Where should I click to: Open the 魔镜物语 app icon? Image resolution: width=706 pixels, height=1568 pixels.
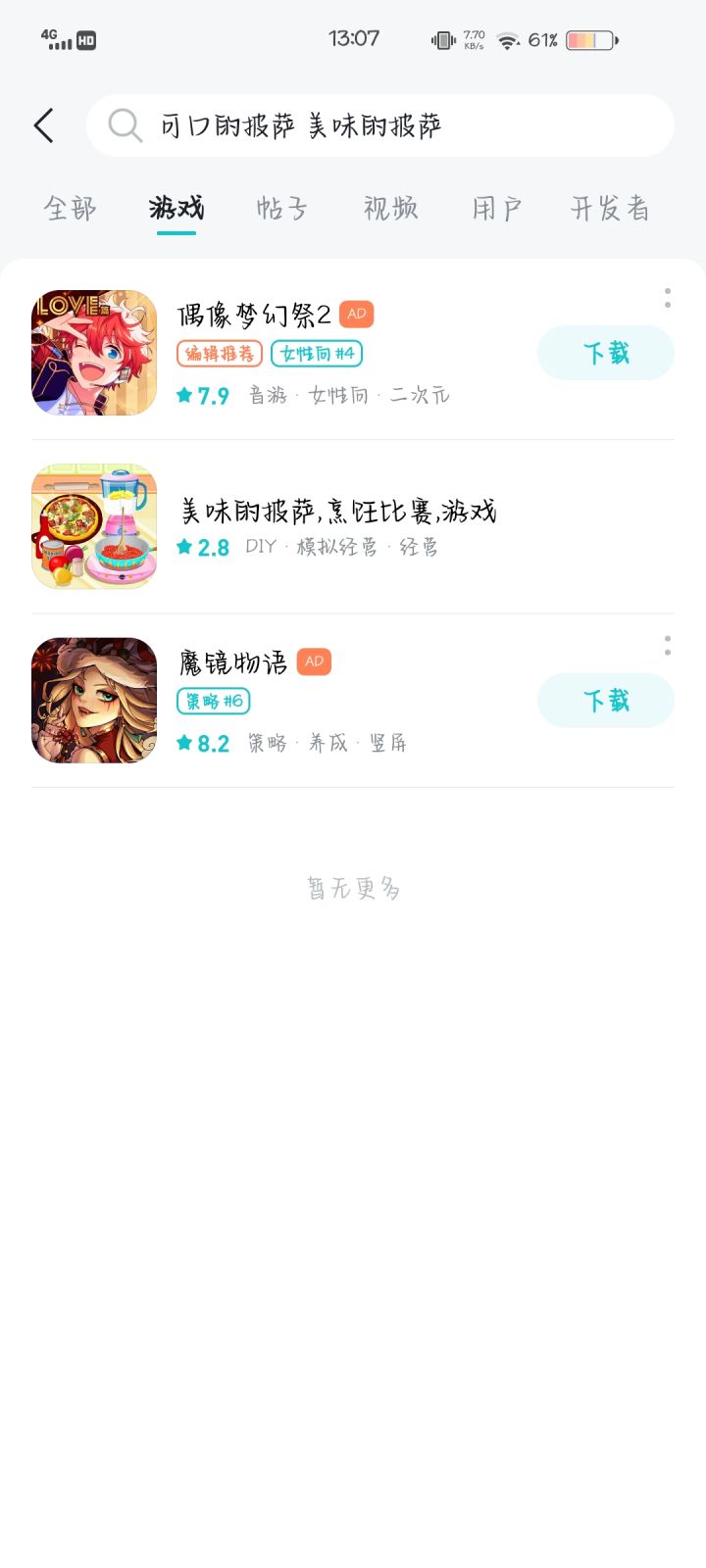pos(94,701)
